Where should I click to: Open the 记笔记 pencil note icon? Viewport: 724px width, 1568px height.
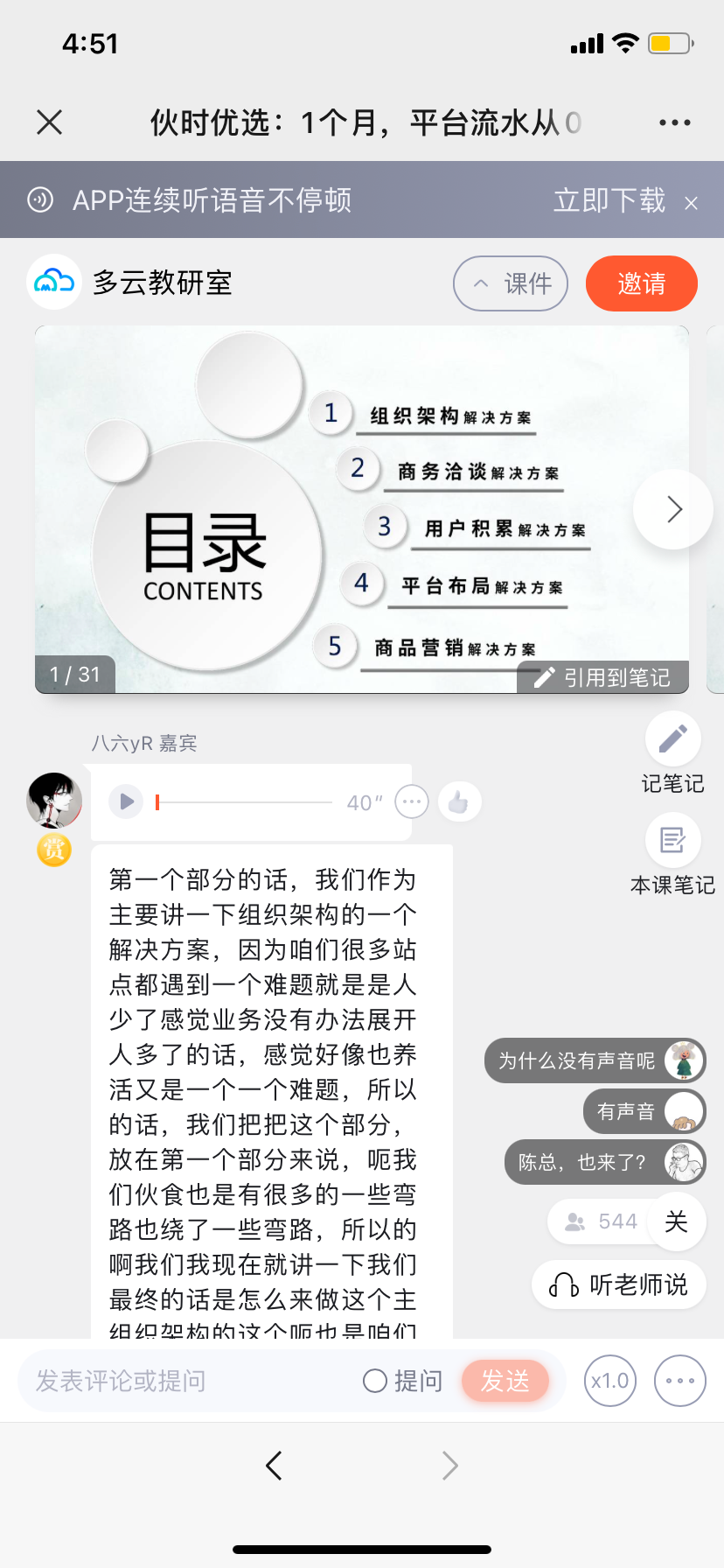672,739
